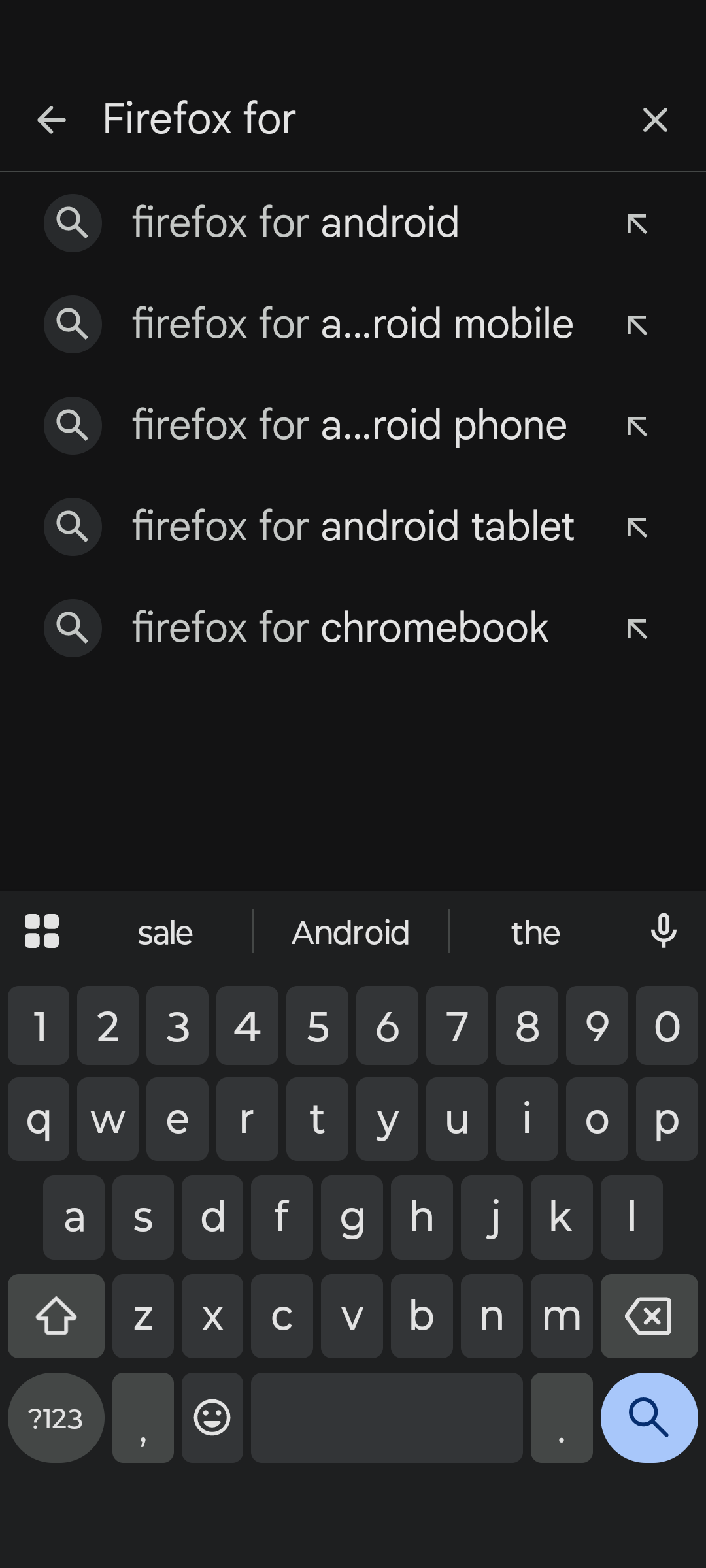Viewport: 706px width, 1568px height.
Task: Open the emoji keyboard
Action: pyautogui.click(x=212, y=1418)
